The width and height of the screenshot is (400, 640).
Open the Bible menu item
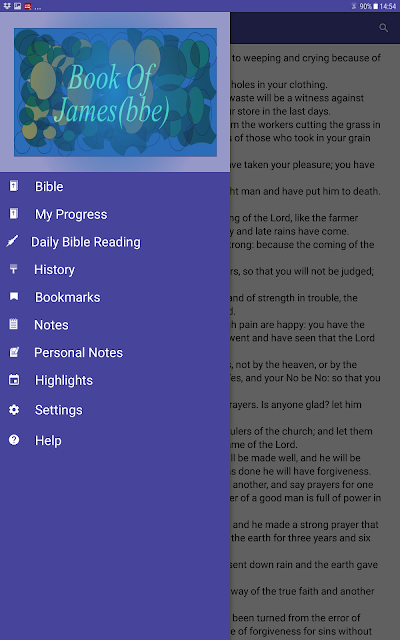point(115,187)
